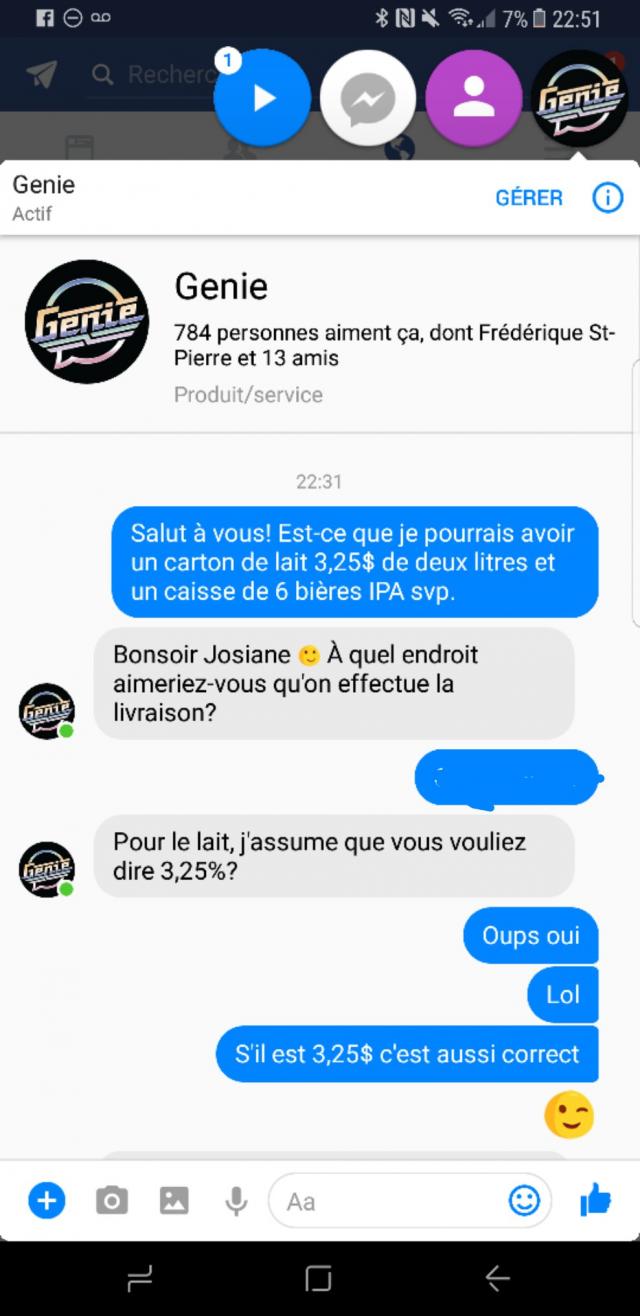This screenshot has width=640, height=1316.
Task: Go back with the system back button
Action: [x=497, y=1277]
